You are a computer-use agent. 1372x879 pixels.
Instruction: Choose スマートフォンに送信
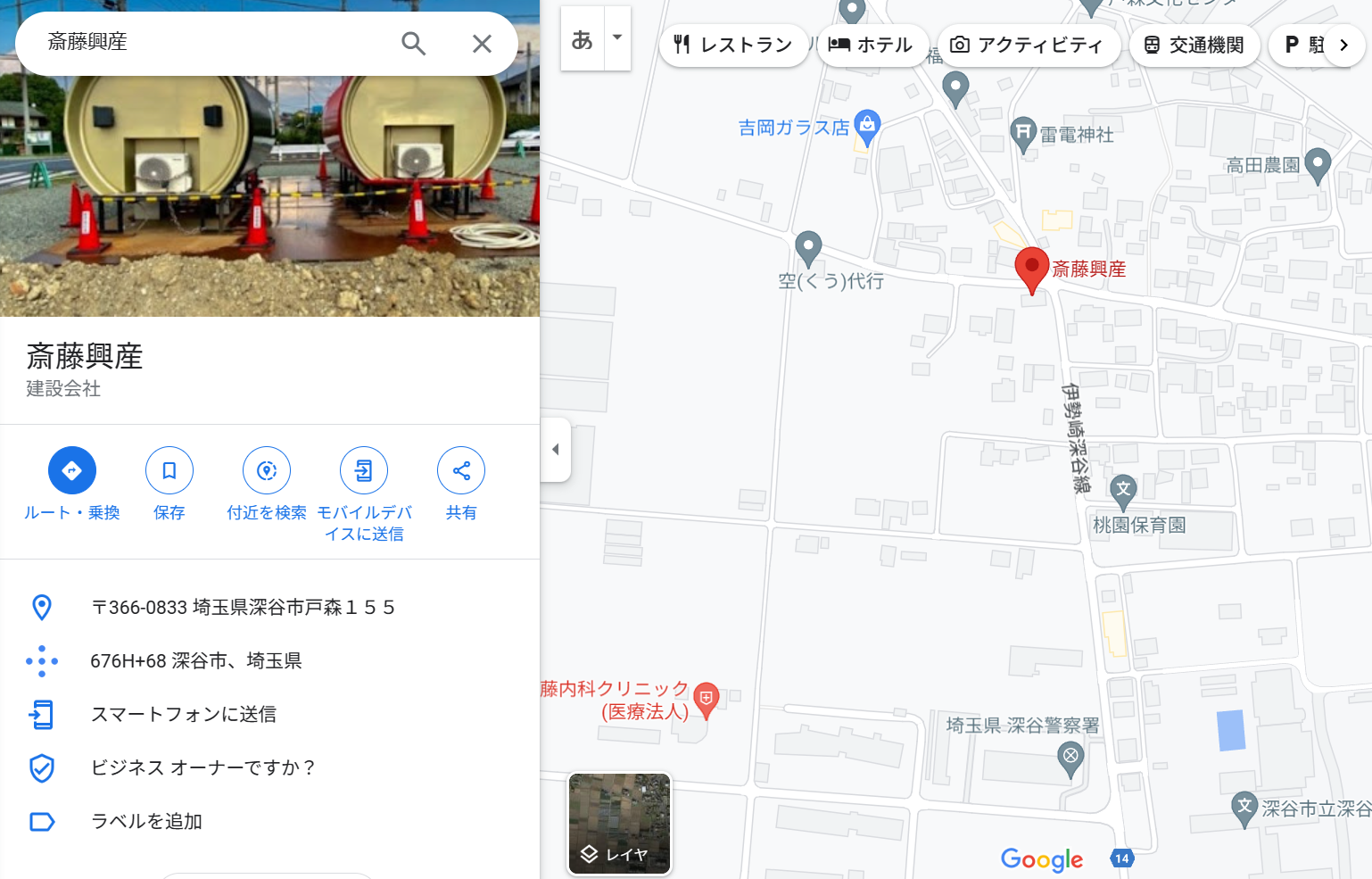(184, 715)
